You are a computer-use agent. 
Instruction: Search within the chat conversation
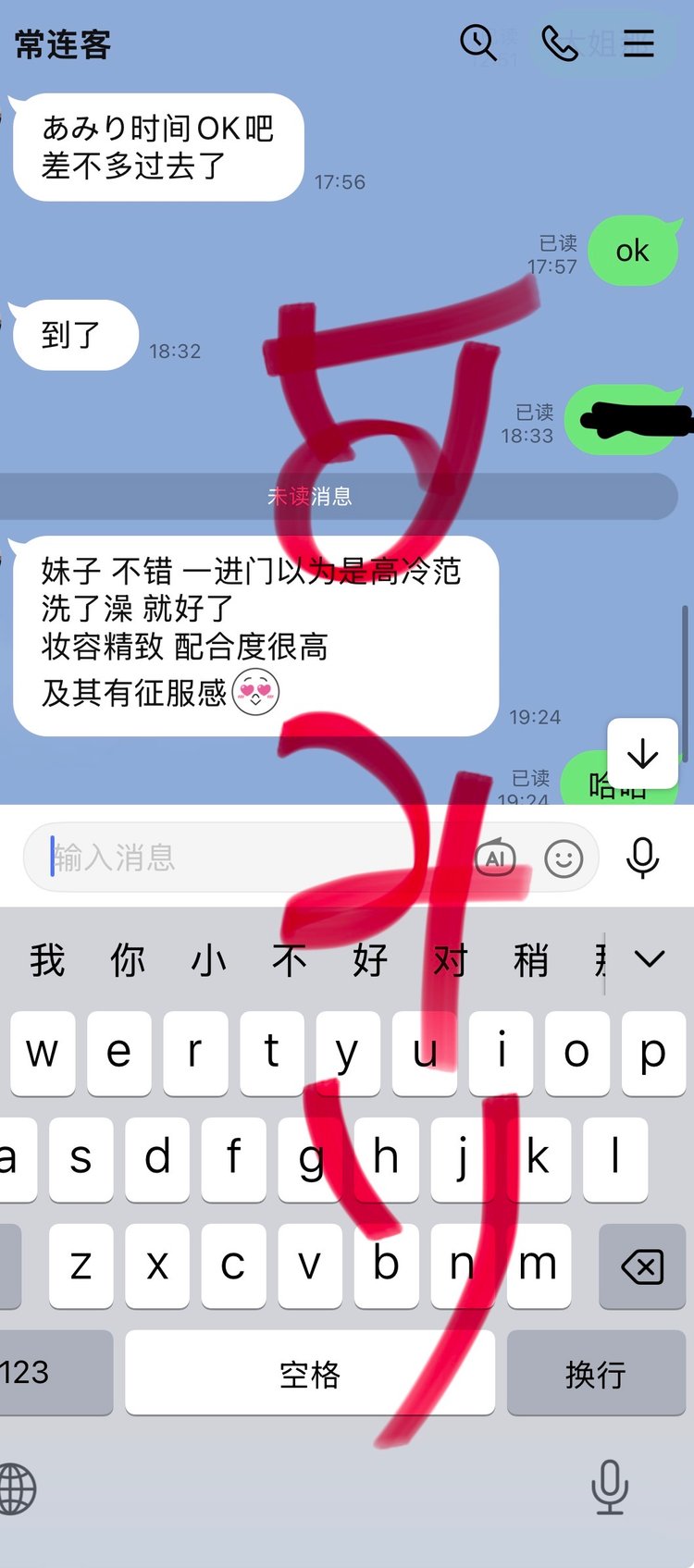478,43
